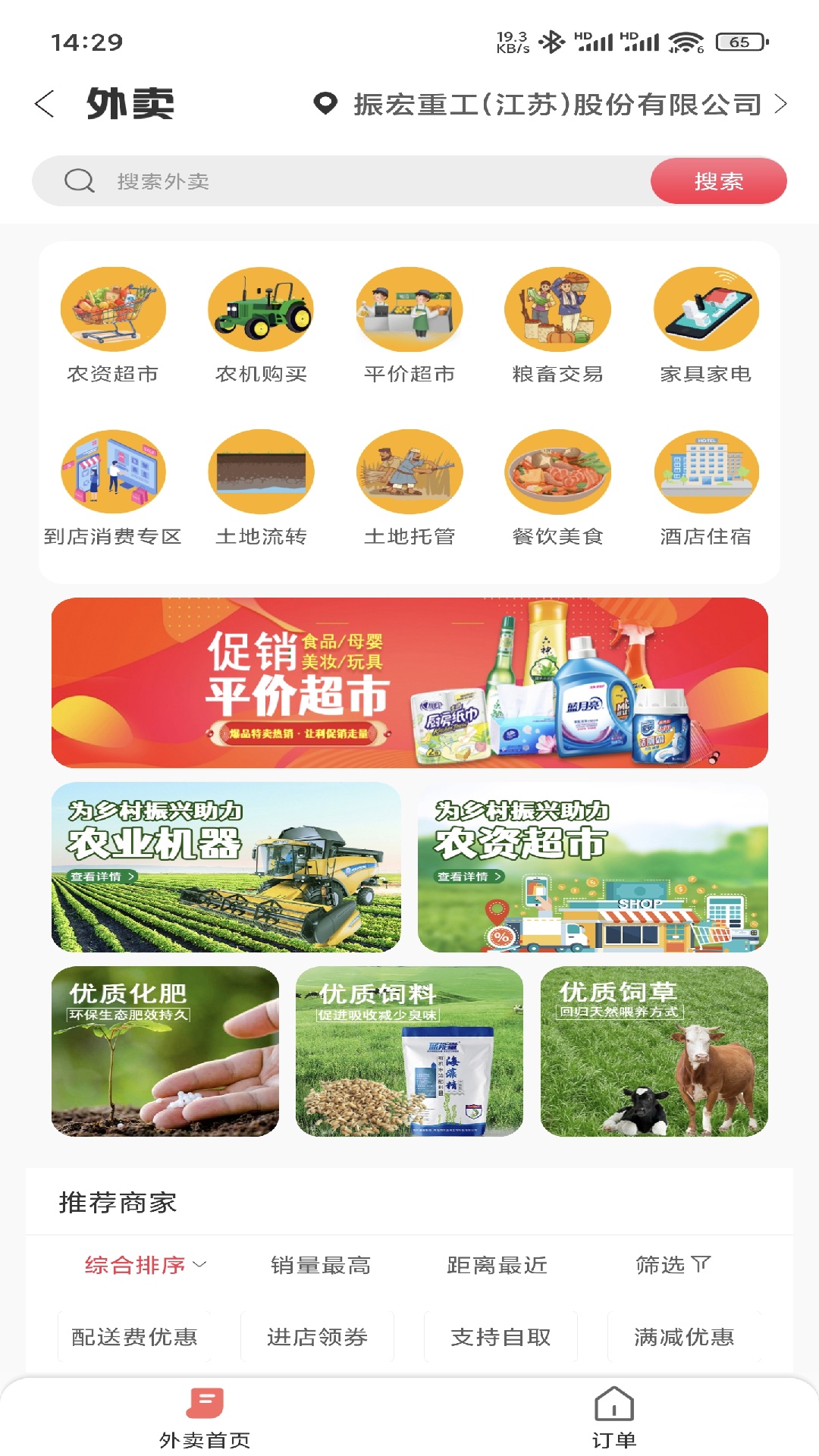Open the 家具家电 category icon
The width and height of the screenshot is (819, 1456).
(705, 309)
